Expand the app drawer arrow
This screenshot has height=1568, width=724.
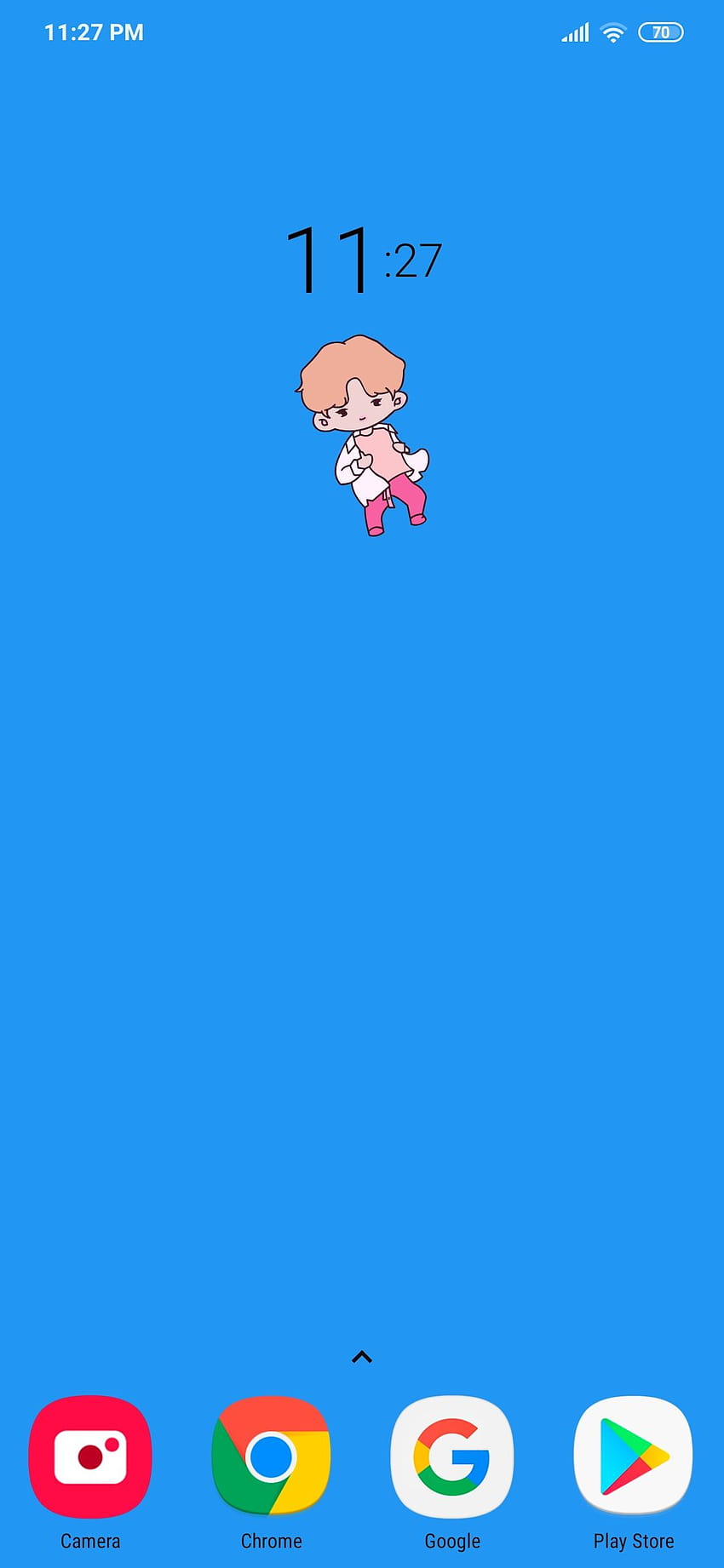tap(362, 1357)
